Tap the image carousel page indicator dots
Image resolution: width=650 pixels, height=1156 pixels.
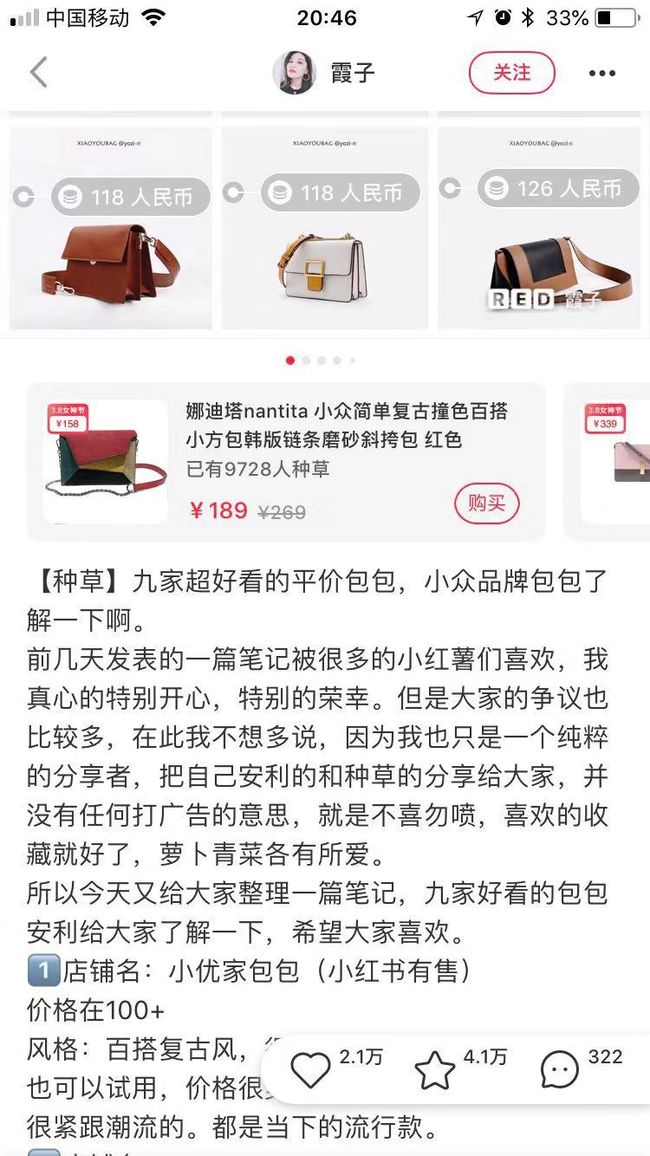pos(321,361)
